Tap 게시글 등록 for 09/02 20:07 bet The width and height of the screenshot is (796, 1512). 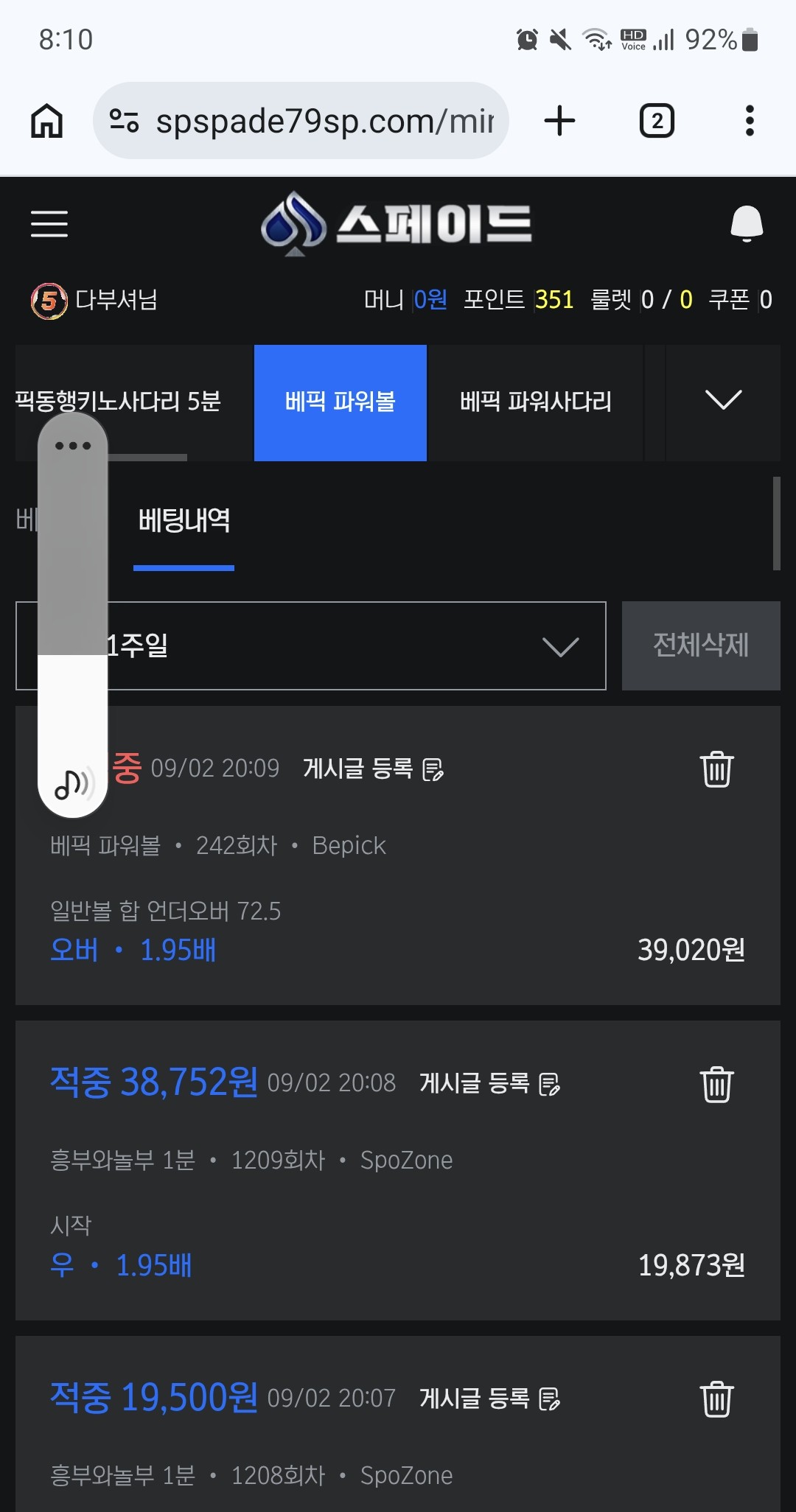point(490,1399)
